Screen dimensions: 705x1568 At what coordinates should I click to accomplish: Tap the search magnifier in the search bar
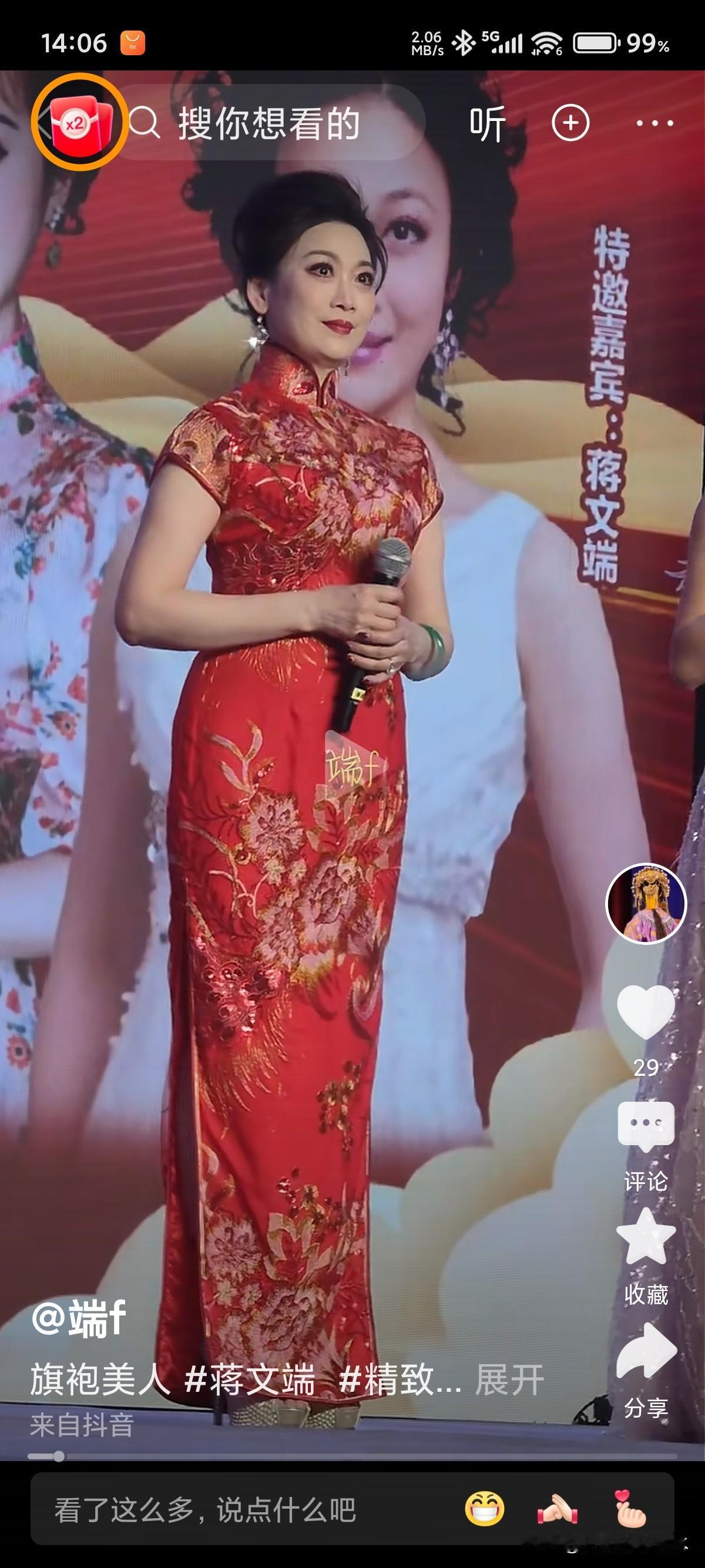pos(145,123)
